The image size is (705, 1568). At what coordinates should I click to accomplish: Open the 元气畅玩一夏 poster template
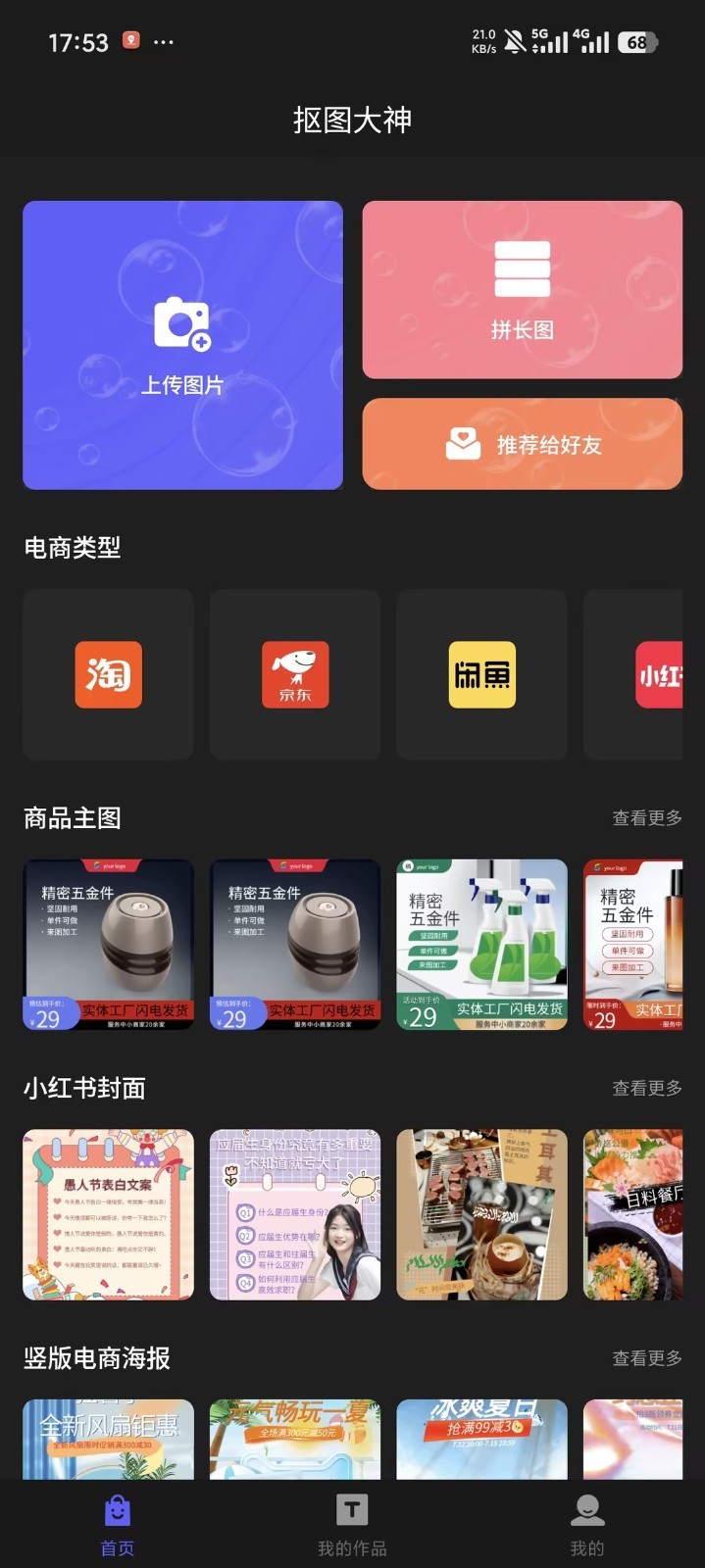(295, 1439)
